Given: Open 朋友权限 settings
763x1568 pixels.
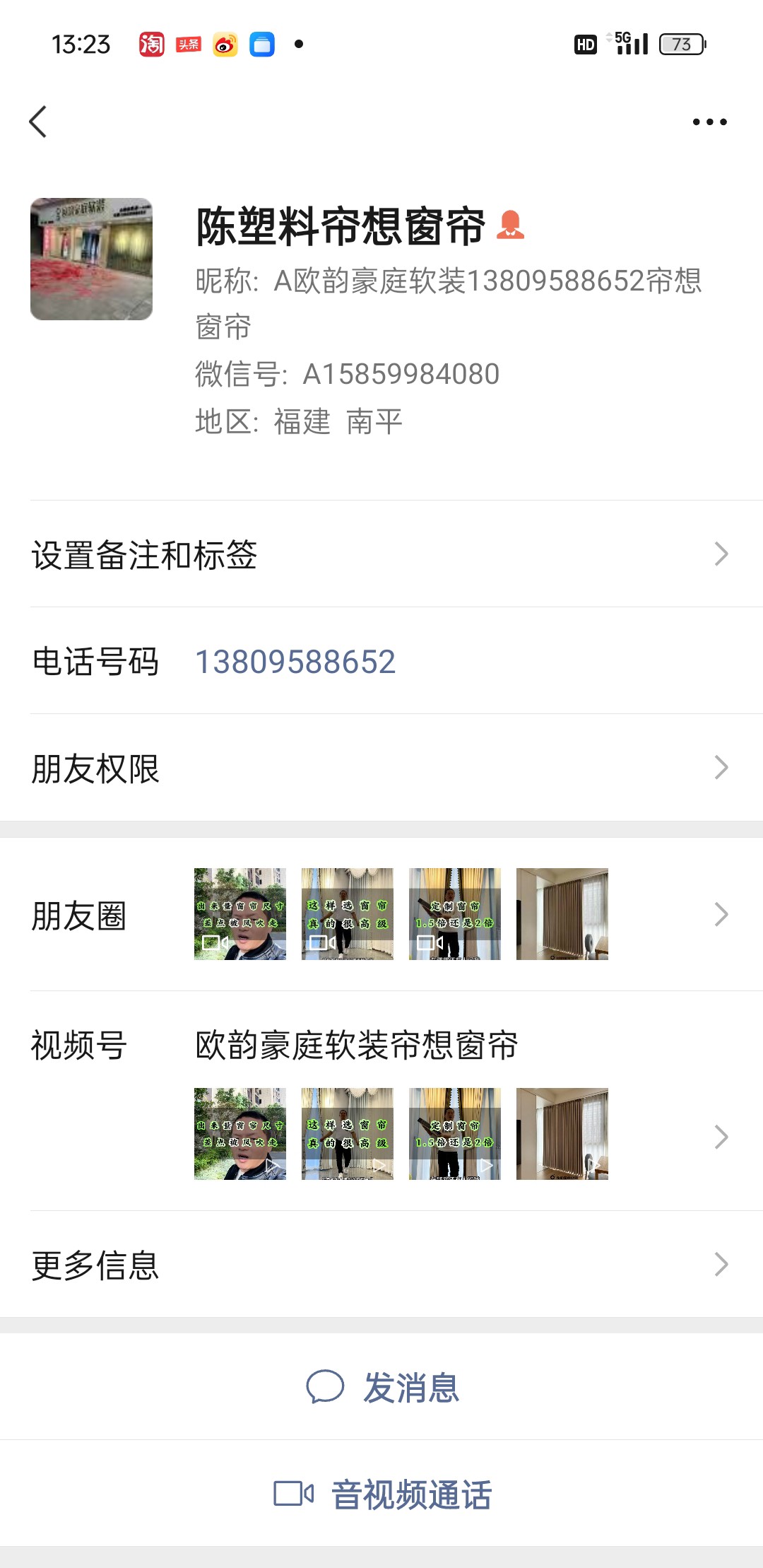Looking at the screenshot, I should [381, 768].
